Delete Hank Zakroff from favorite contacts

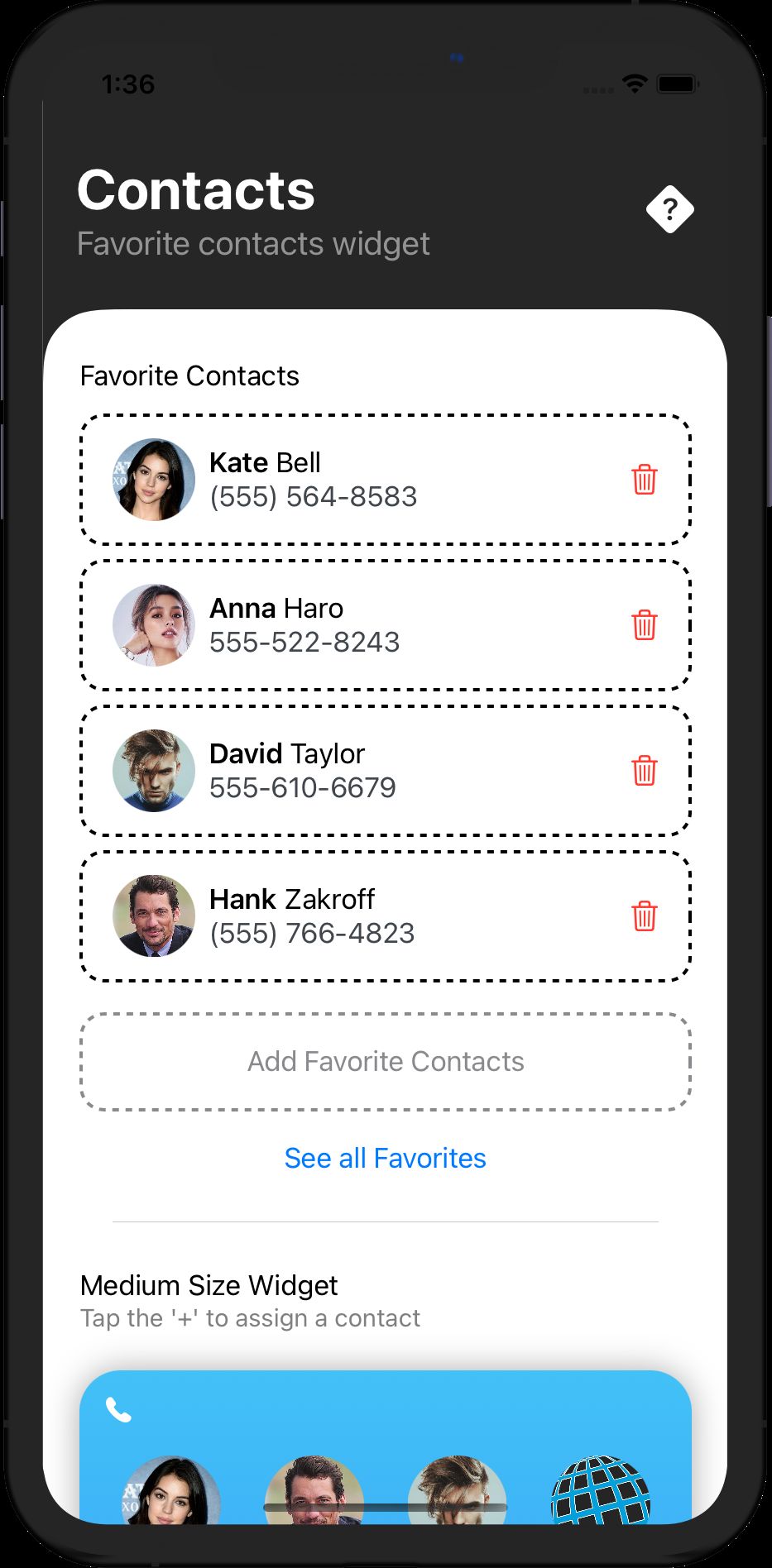click(645, 916)
